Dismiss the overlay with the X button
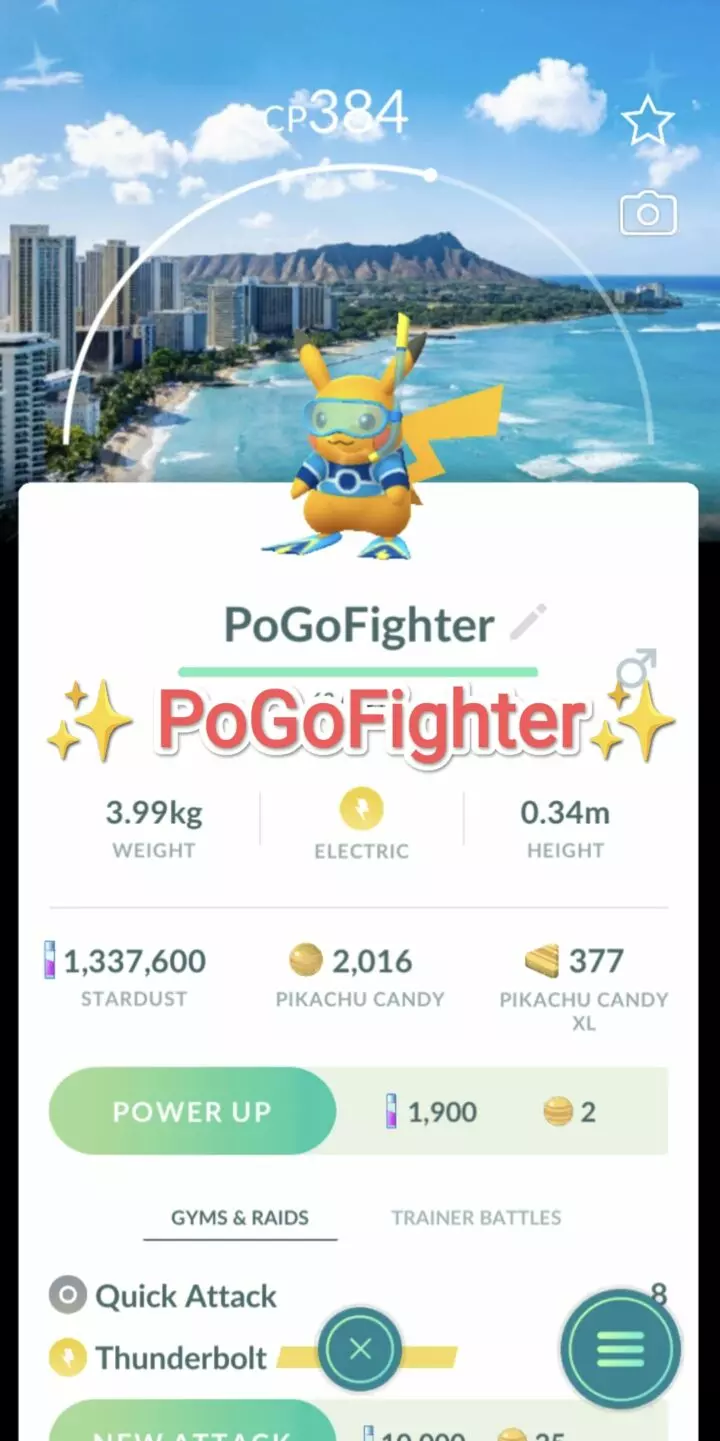 [361, 1349]
